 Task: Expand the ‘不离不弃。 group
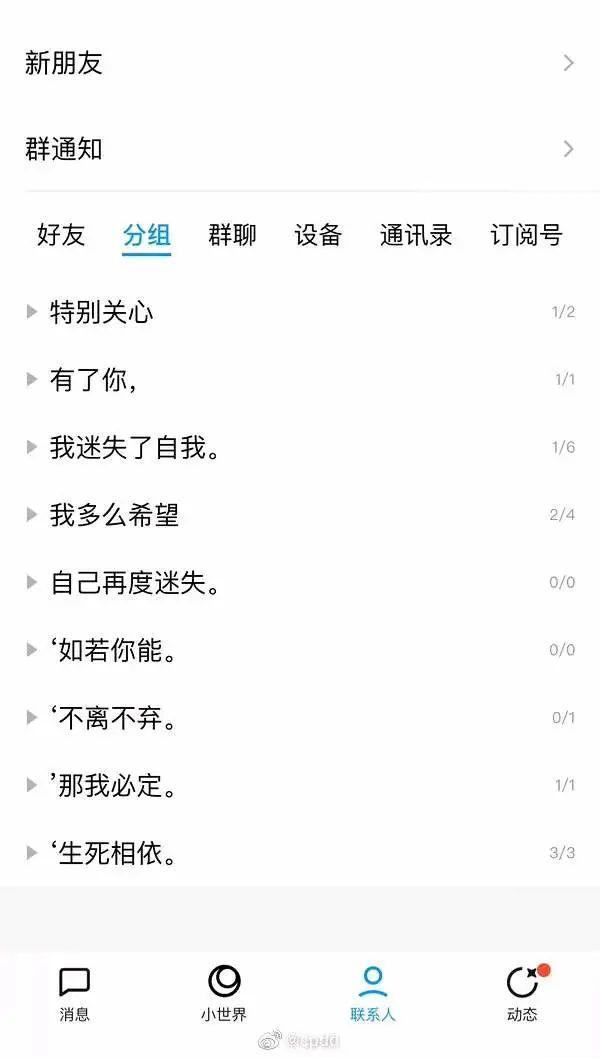300,717
